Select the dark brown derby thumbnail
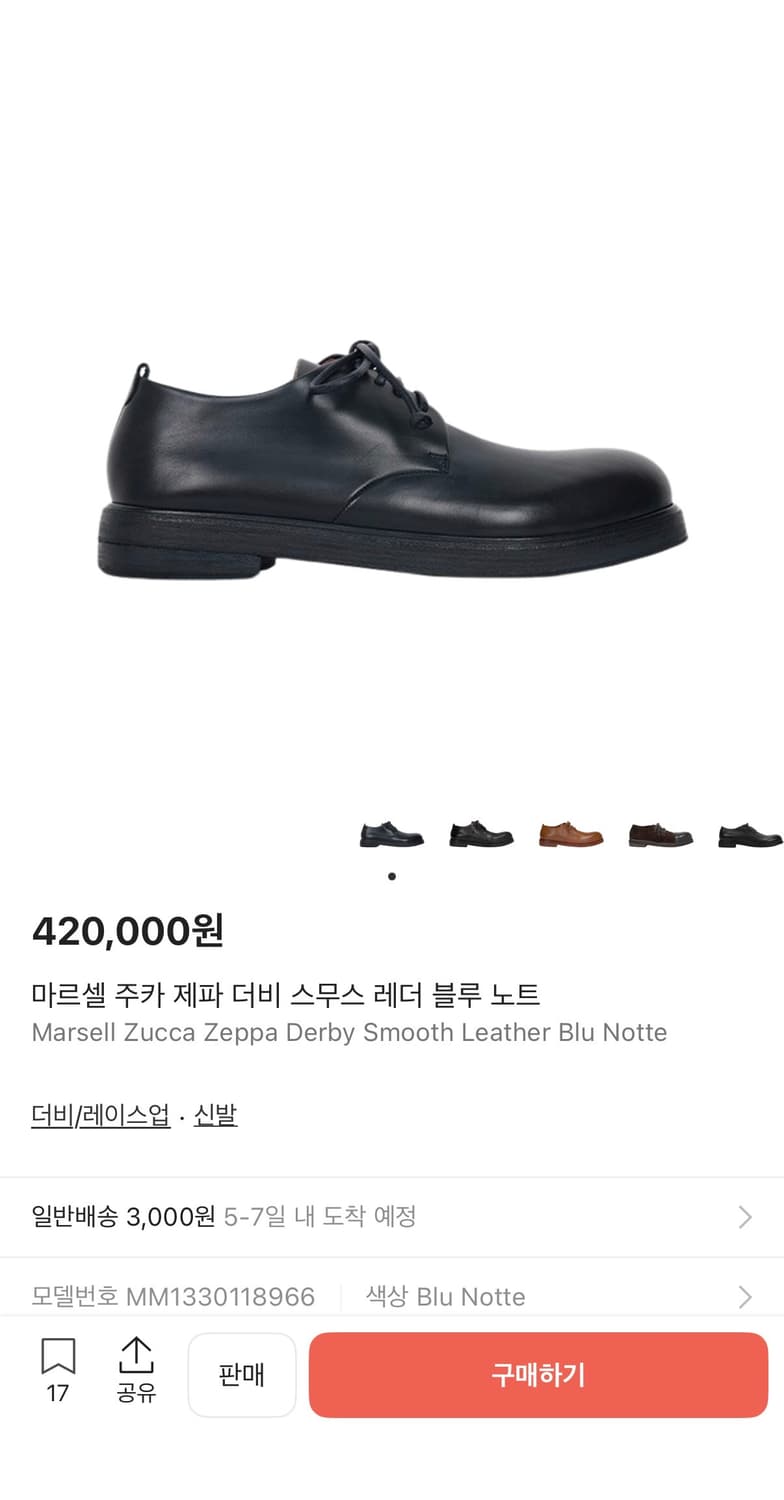 [660, 833]
